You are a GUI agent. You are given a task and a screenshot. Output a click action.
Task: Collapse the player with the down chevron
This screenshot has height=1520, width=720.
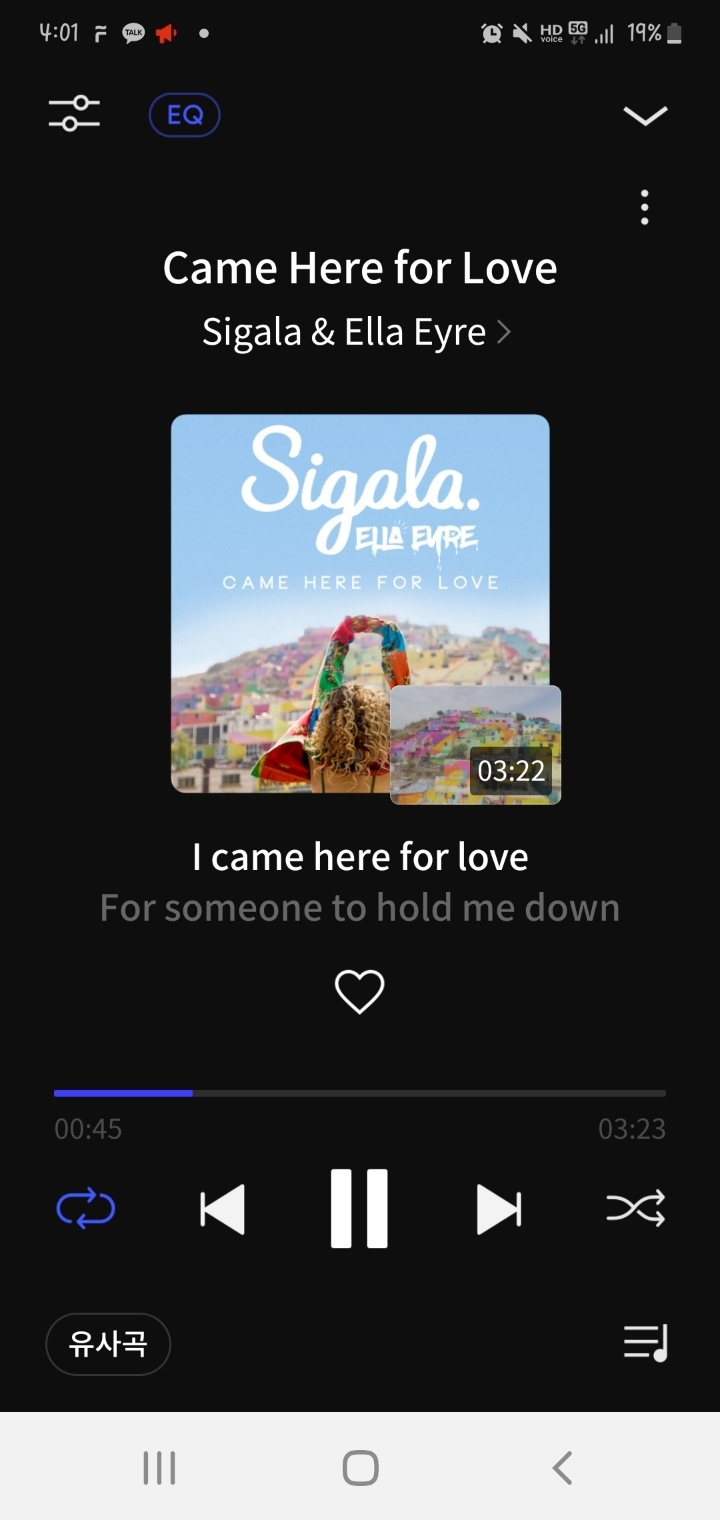(645, 116)
